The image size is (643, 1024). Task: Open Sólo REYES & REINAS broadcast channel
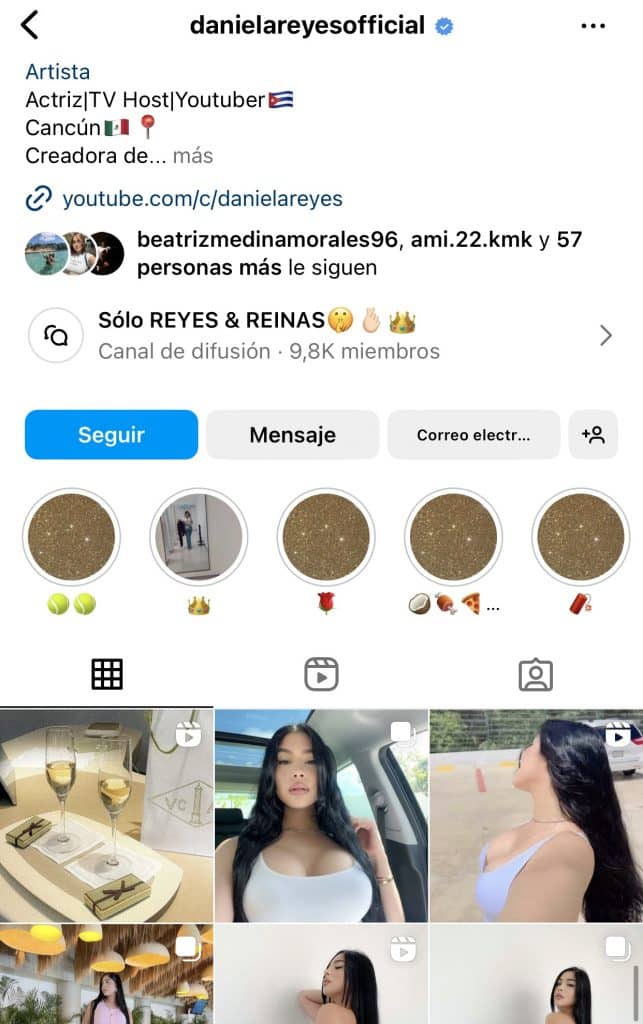(320, 335)
